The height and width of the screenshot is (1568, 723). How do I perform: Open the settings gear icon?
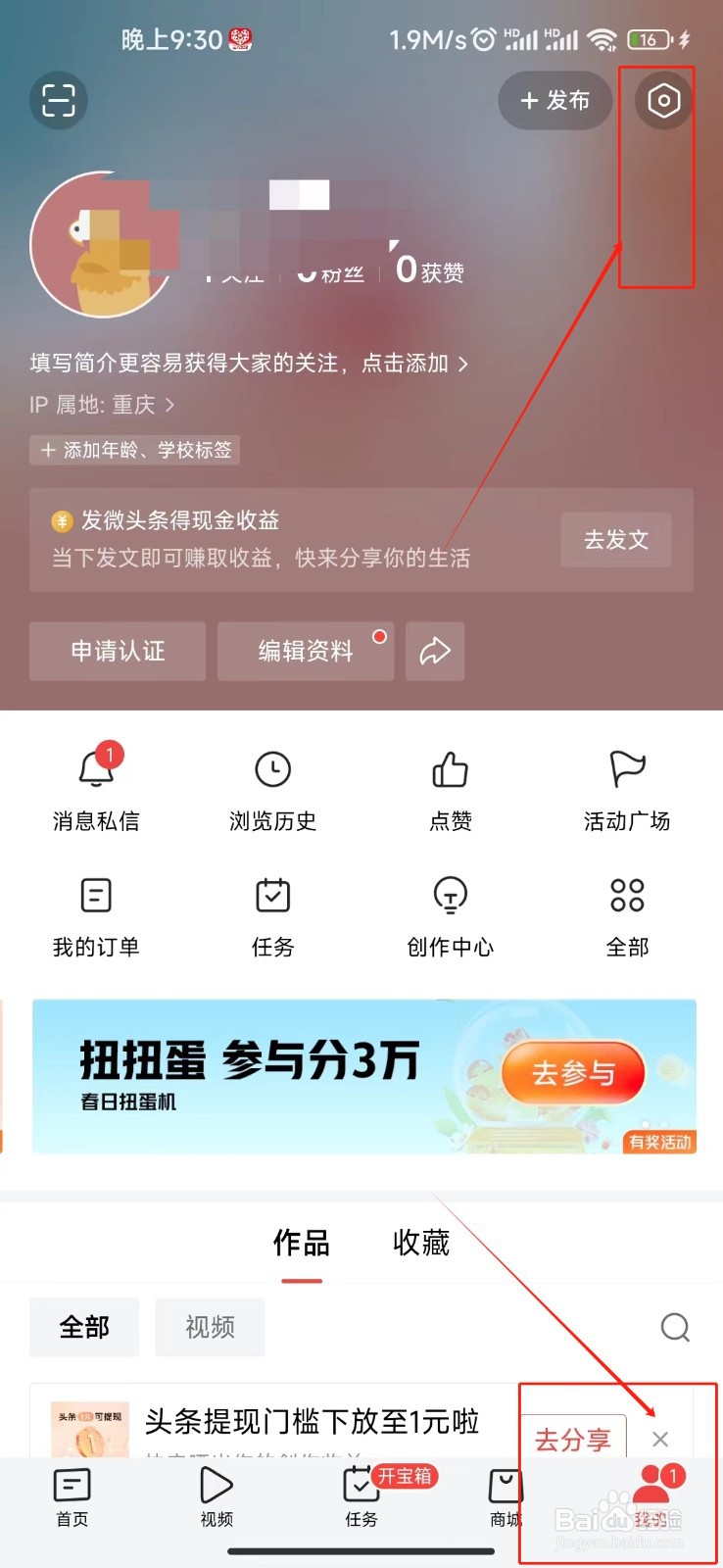pyautogui.click(x=661, y=100)
